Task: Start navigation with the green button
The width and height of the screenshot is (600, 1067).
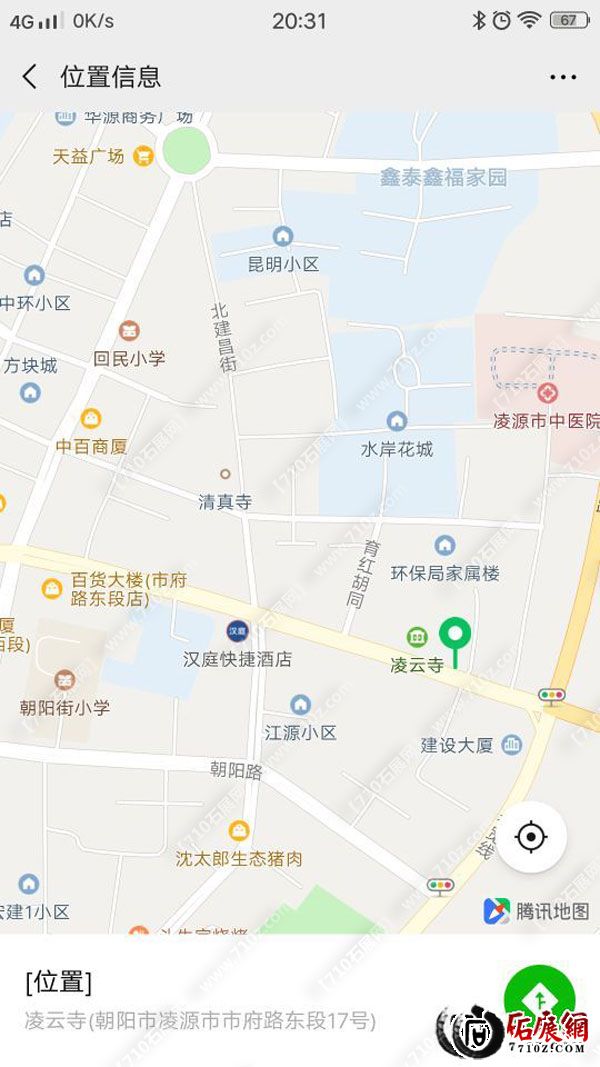Action: [x=539, y=999]
